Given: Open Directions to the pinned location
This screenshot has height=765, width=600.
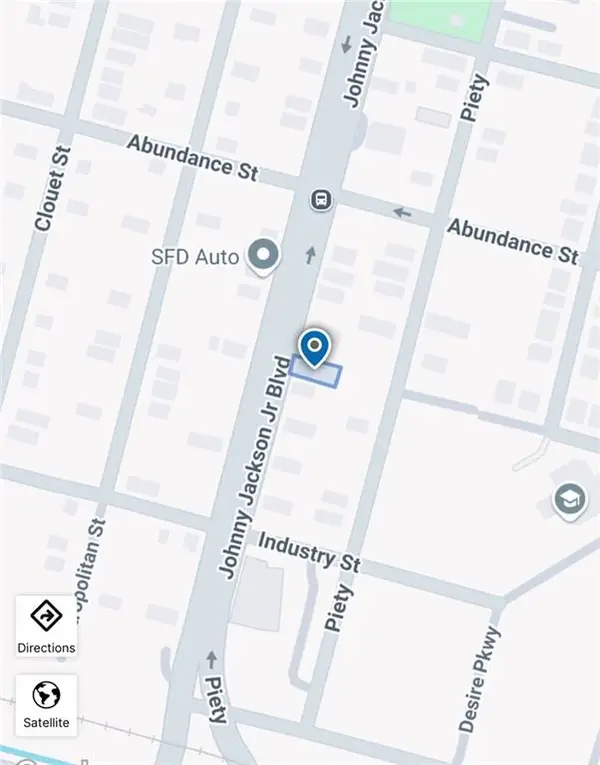Looking at the screenshot, I should point(46,626).
